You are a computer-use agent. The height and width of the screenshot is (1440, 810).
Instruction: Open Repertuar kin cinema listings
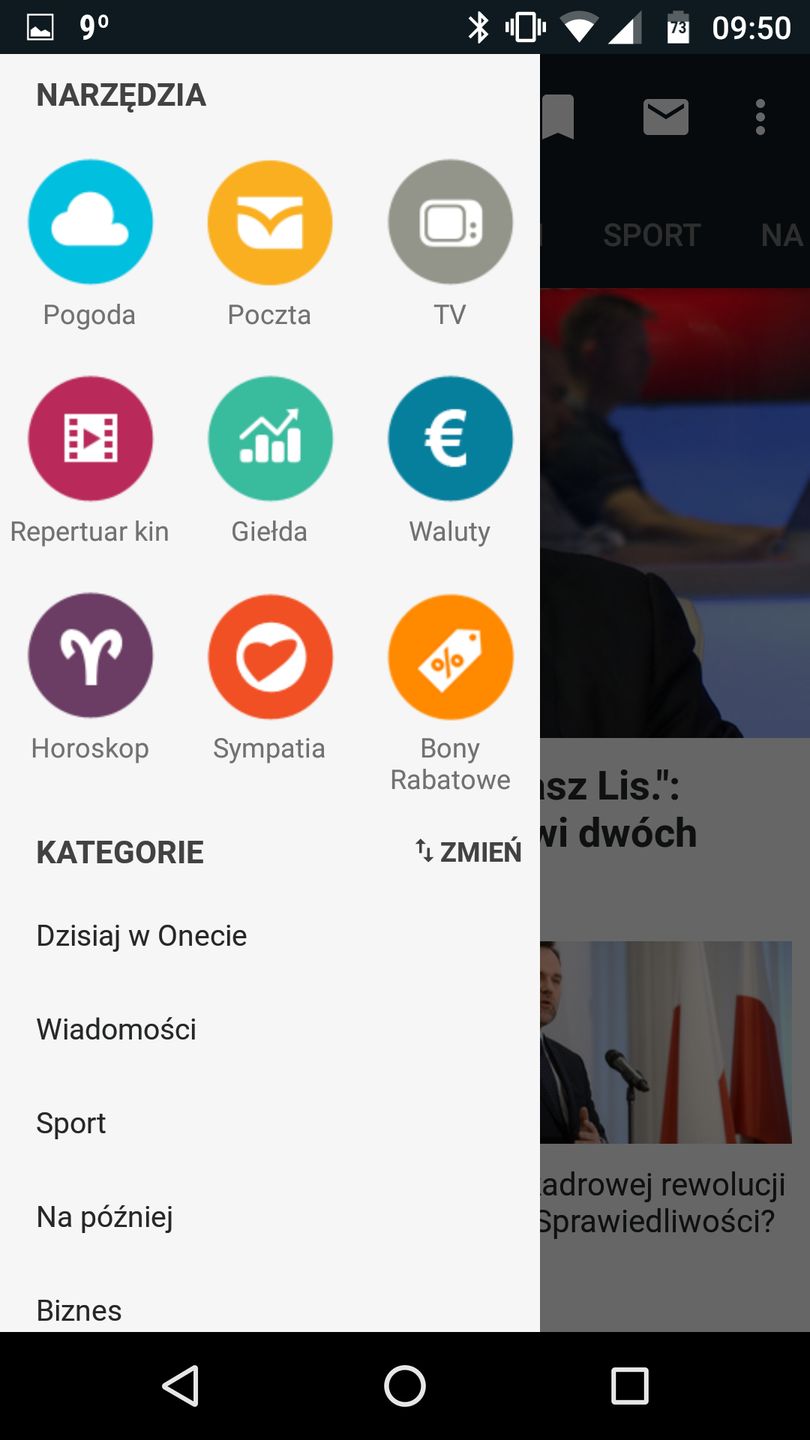(90, 439)
